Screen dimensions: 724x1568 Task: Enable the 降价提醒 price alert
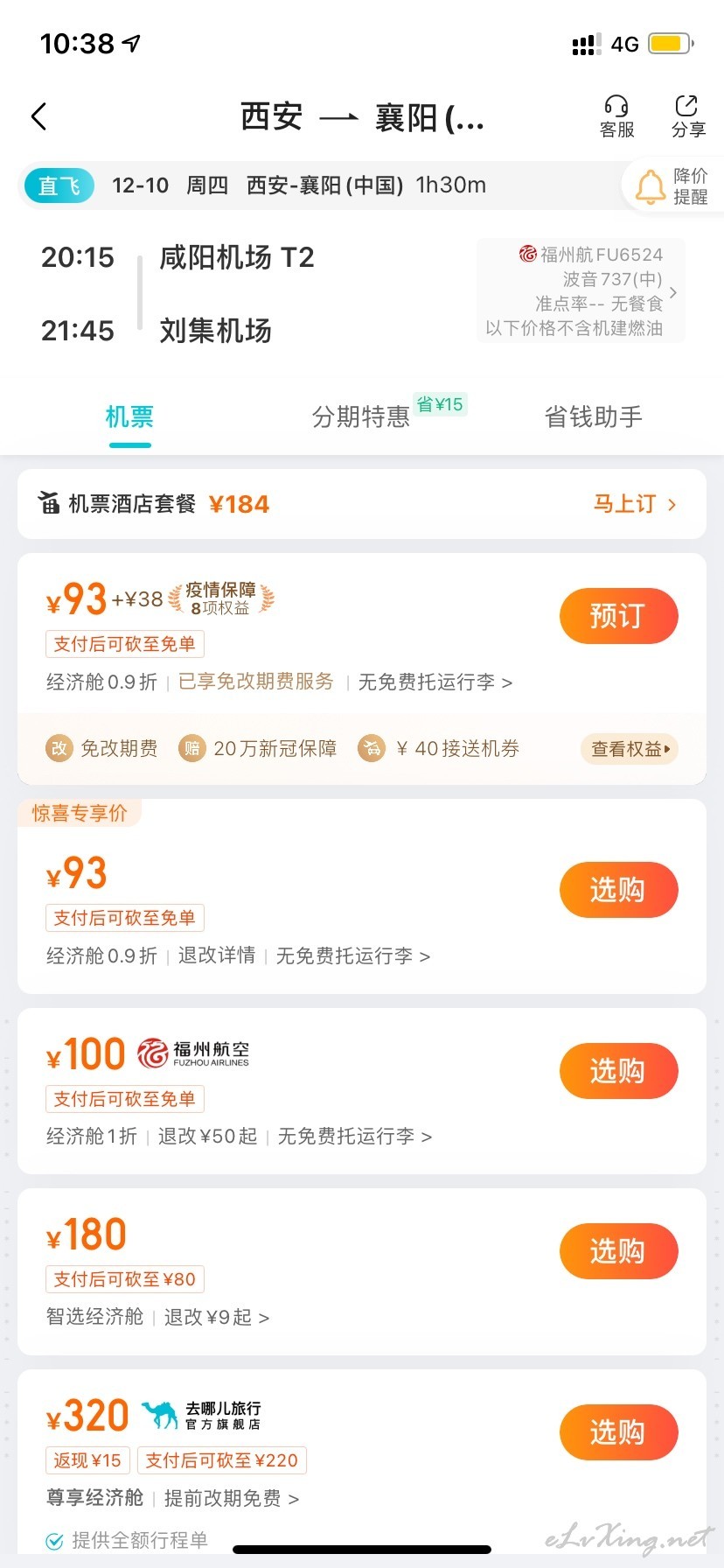pos(672,185)
